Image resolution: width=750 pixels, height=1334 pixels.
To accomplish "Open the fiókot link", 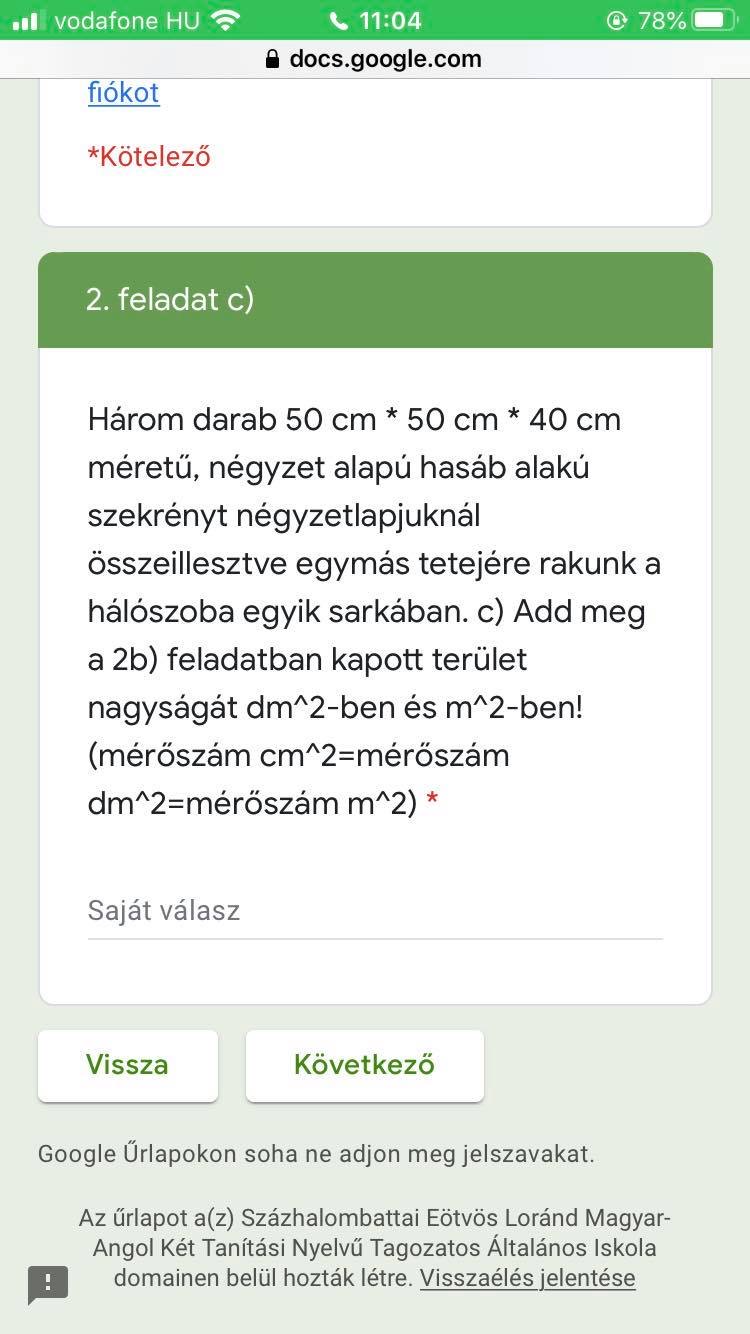I will [123, 93].
